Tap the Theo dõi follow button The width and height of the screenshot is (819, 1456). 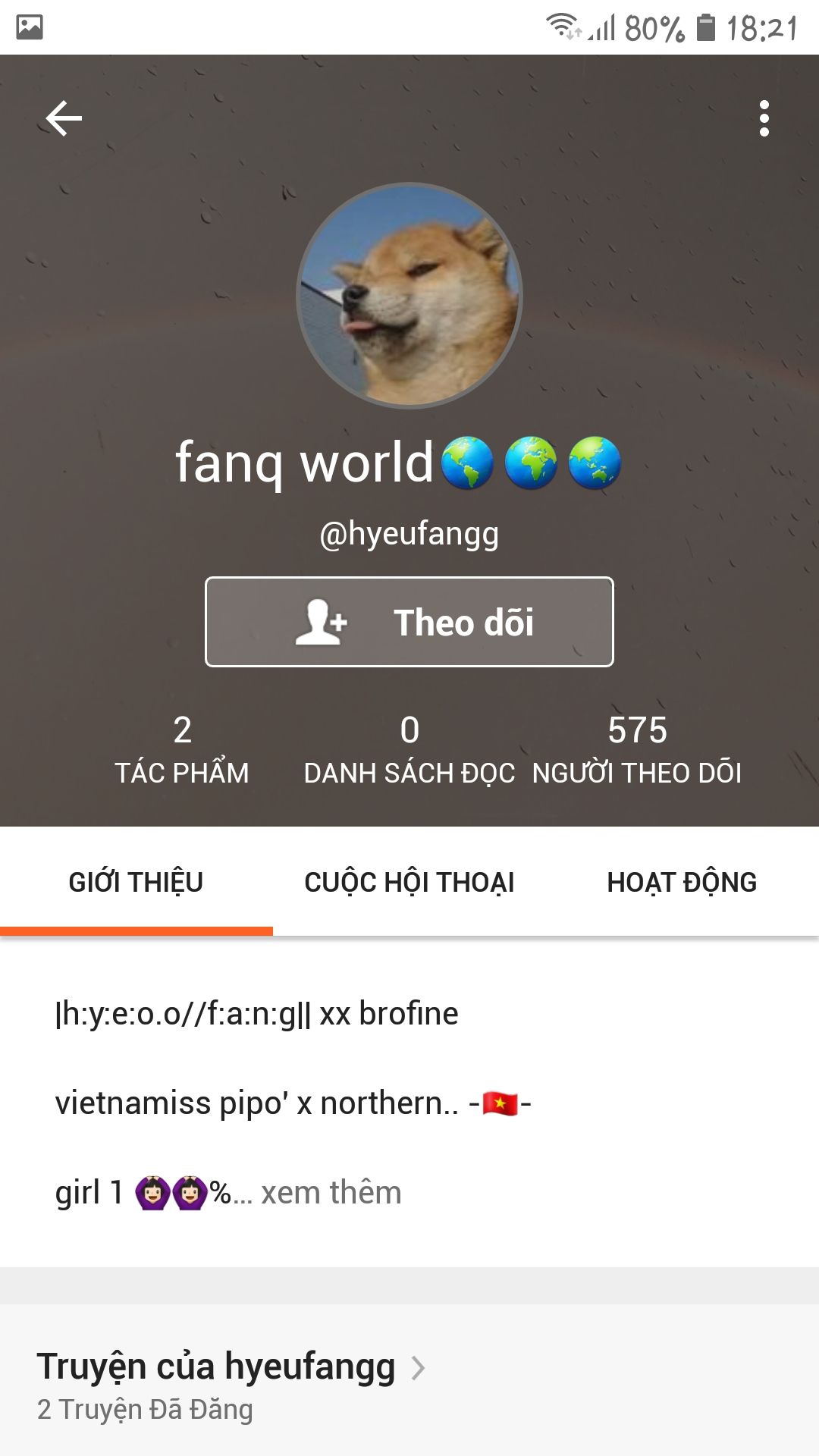pos(409,622)
